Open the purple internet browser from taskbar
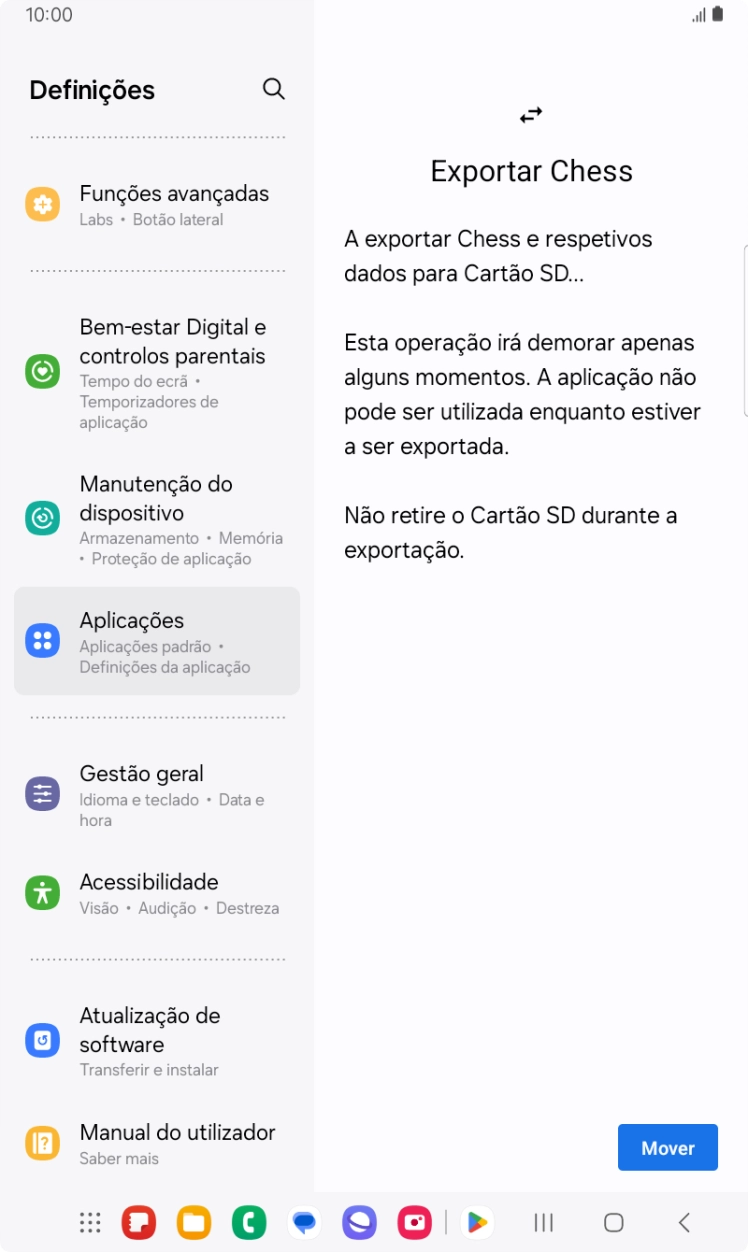This screenshot has width=748, height=1252. click(x=359, y=1222)
